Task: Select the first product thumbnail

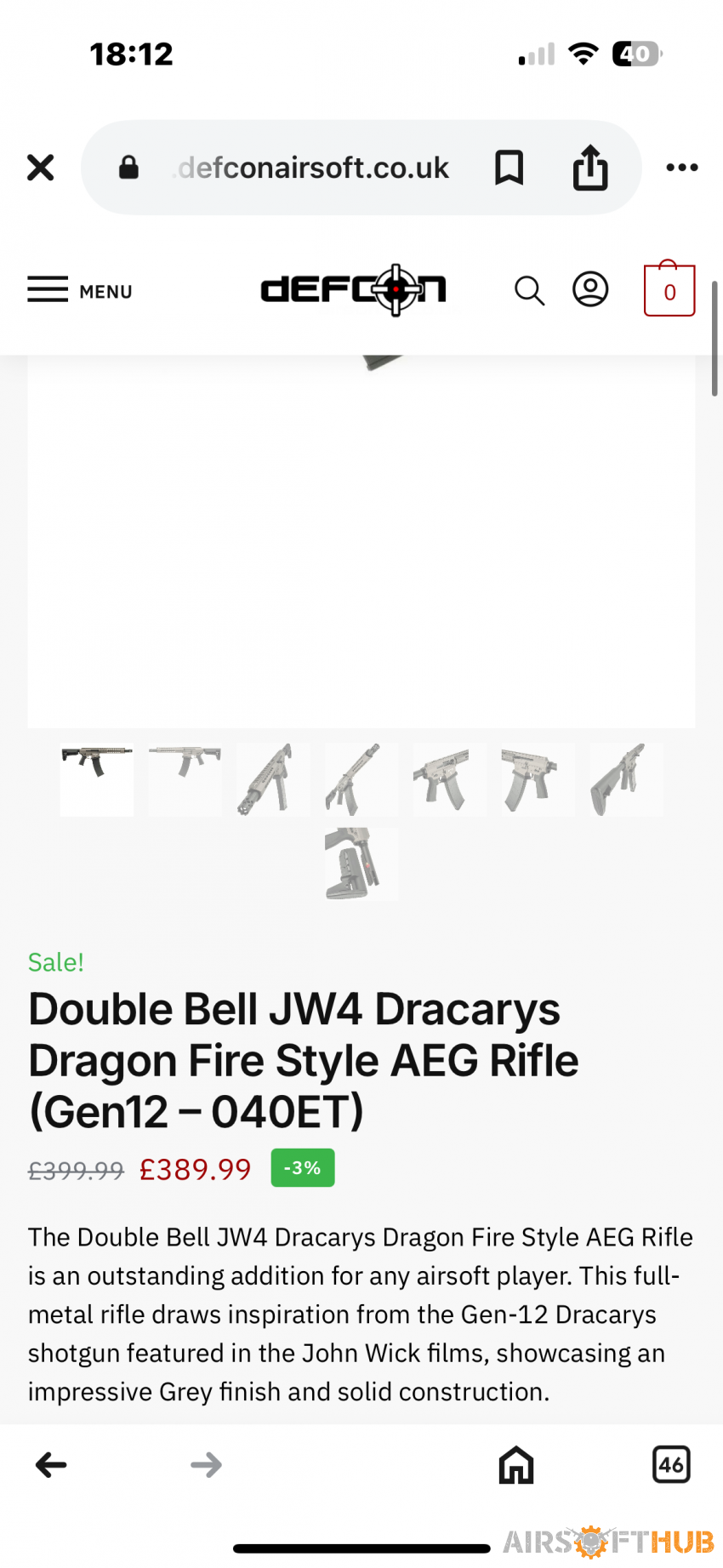Action: click(x=97, y=779)
